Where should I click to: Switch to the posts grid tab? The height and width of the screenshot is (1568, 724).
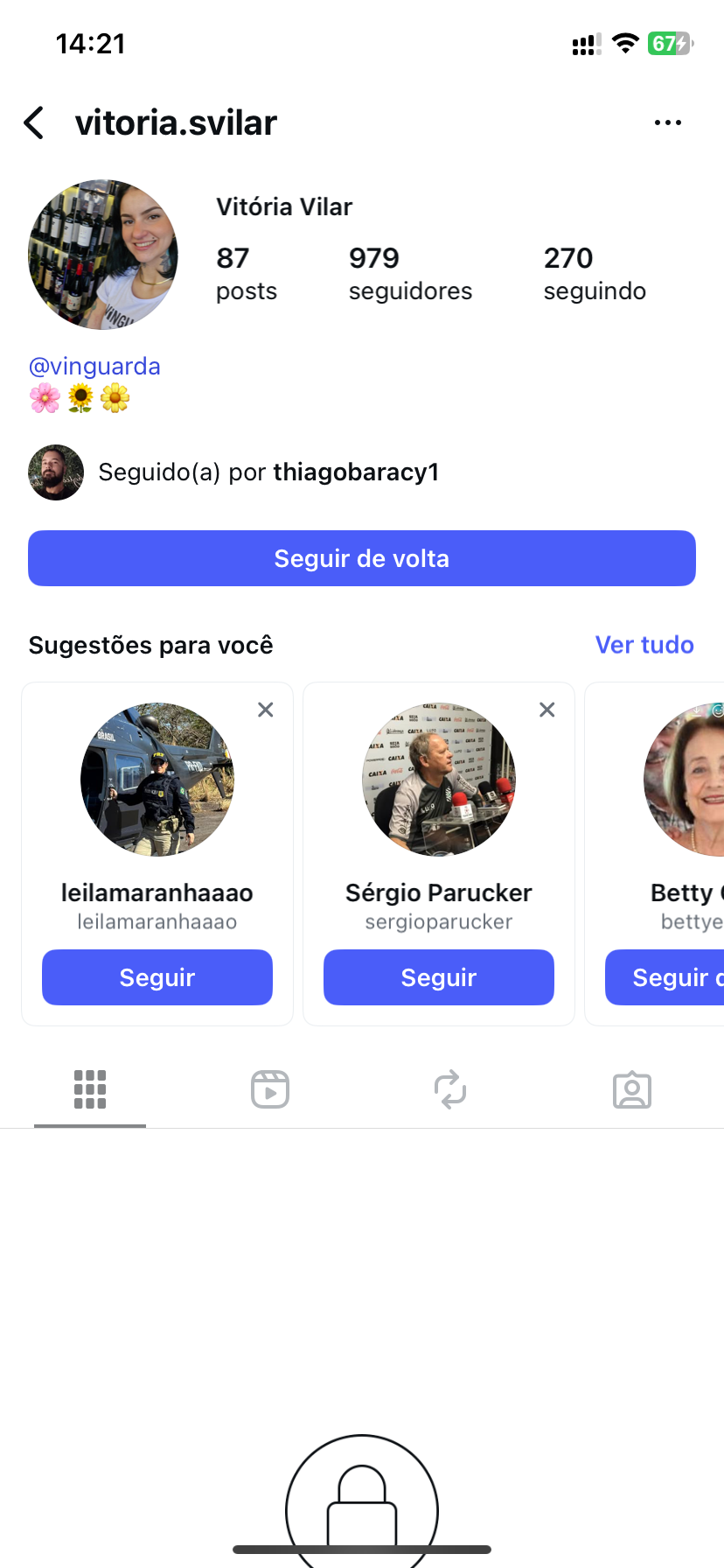[90, 1090]
